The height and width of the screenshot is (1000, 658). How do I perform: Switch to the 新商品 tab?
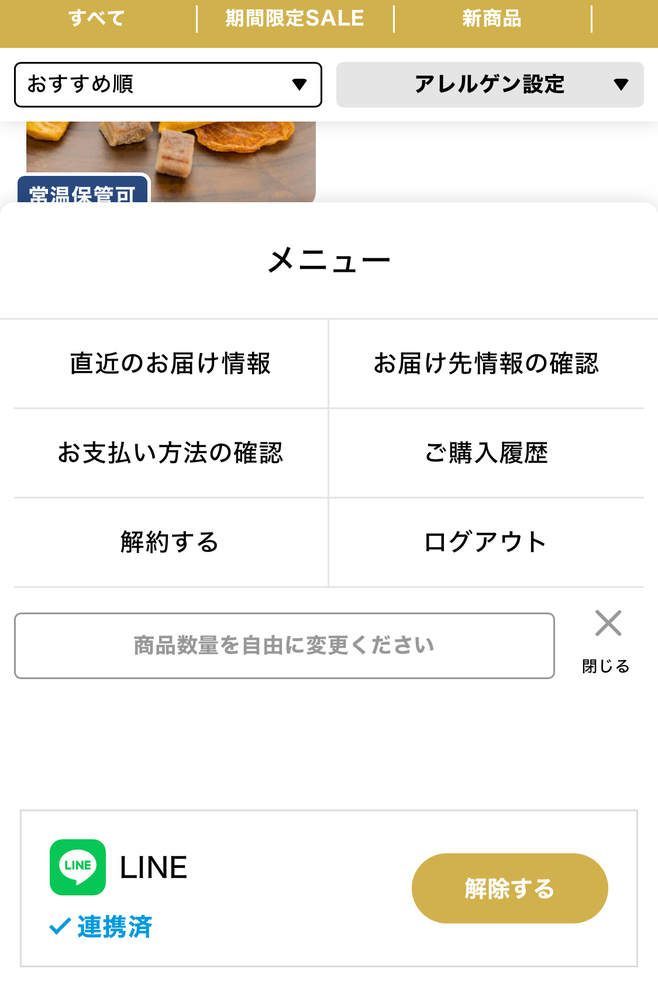point(491,19)
